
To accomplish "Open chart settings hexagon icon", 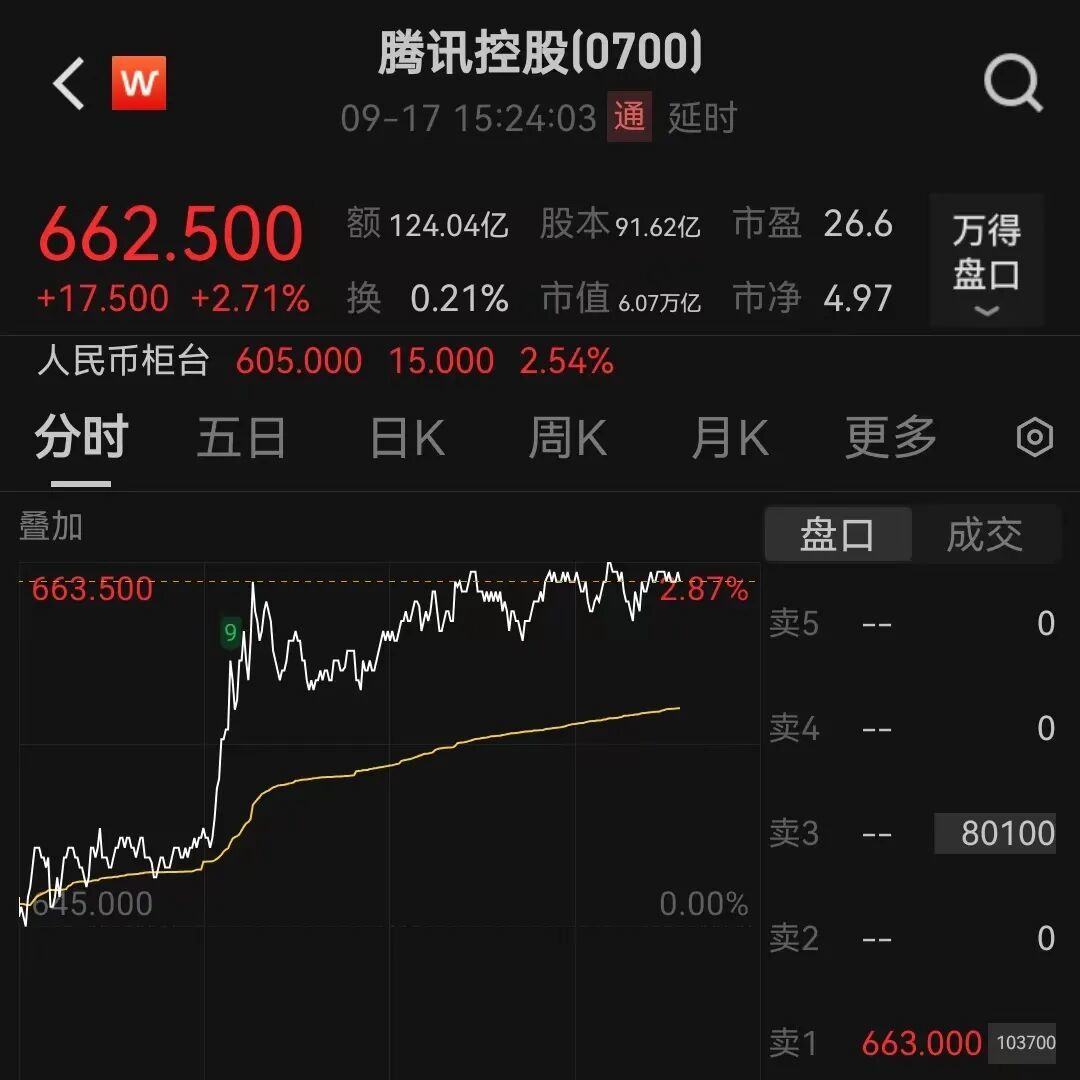I will click(1034, 438).
